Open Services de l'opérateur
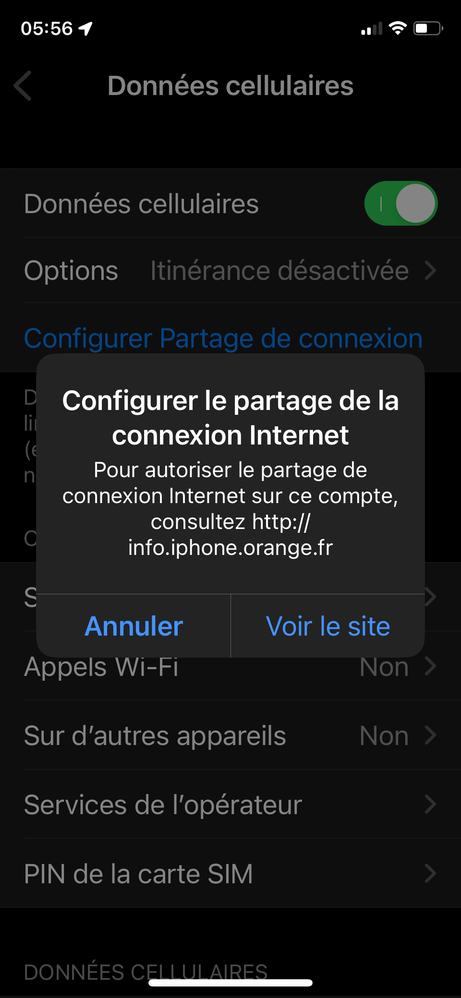461x998 pixels. (230, 805)
